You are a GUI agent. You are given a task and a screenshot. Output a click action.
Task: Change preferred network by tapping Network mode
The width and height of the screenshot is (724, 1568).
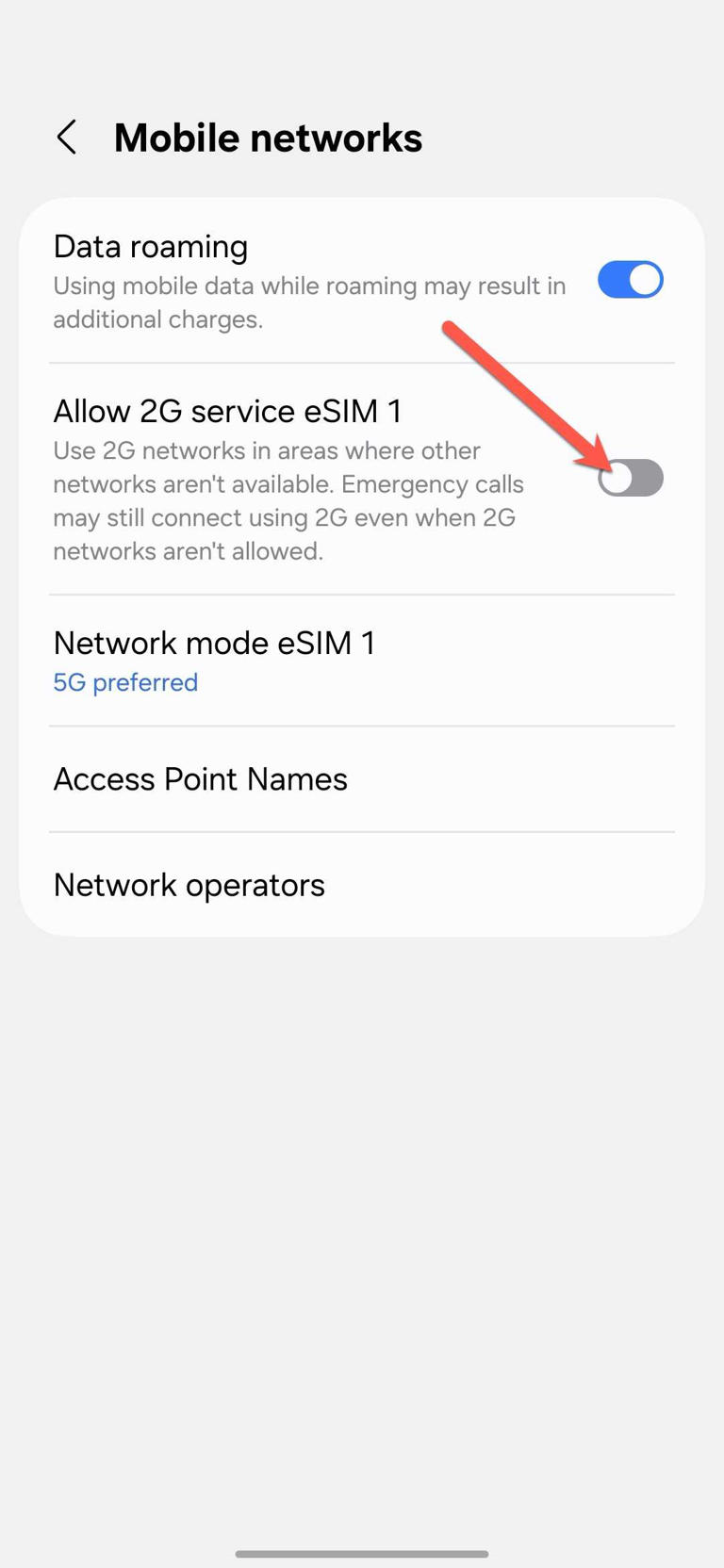214,644
